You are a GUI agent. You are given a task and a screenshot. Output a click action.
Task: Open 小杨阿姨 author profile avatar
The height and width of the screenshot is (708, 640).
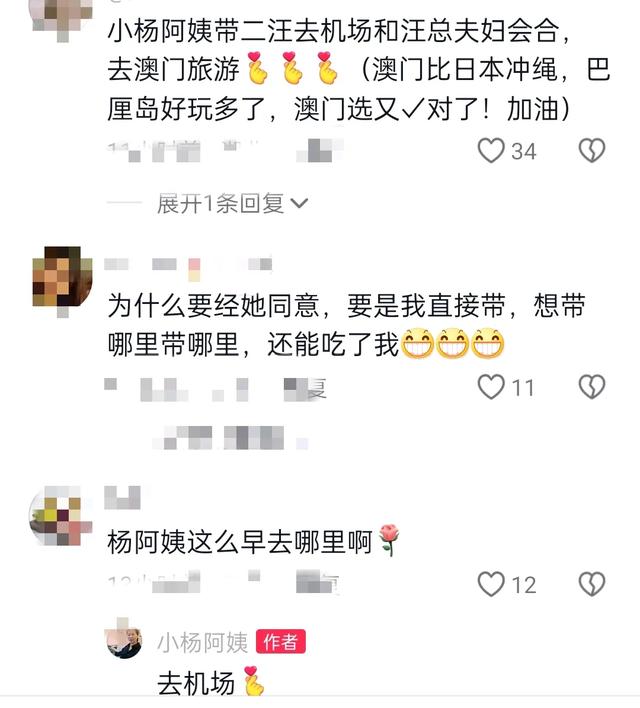[x=125, y=642]
